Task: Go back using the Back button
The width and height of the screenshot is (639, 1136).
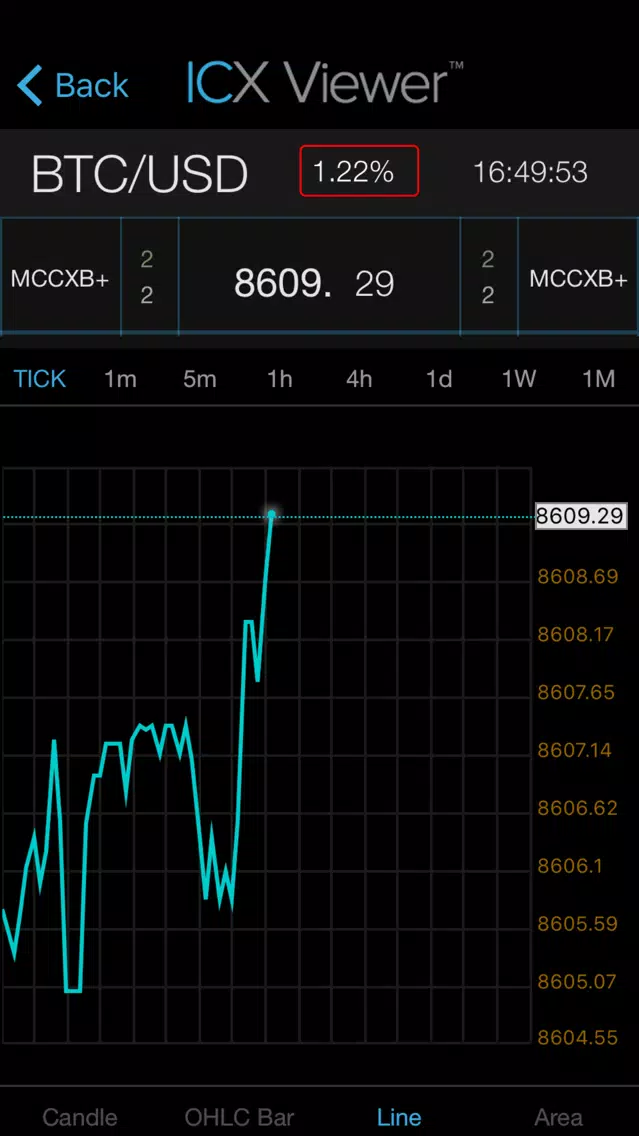Action: [x=72, y=85]
